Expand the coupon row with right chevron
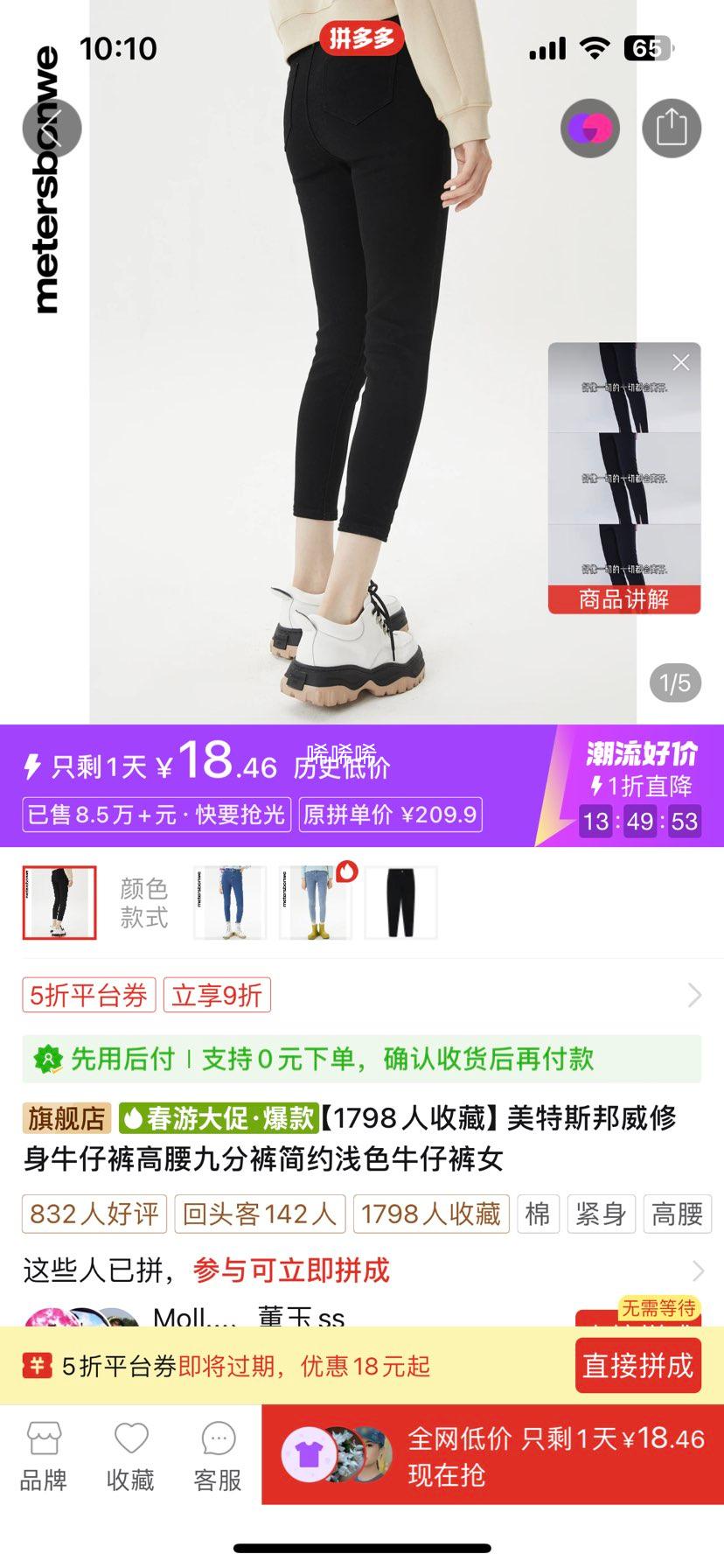The width and height of the screenshot is (724, 1568). point(693,995)
